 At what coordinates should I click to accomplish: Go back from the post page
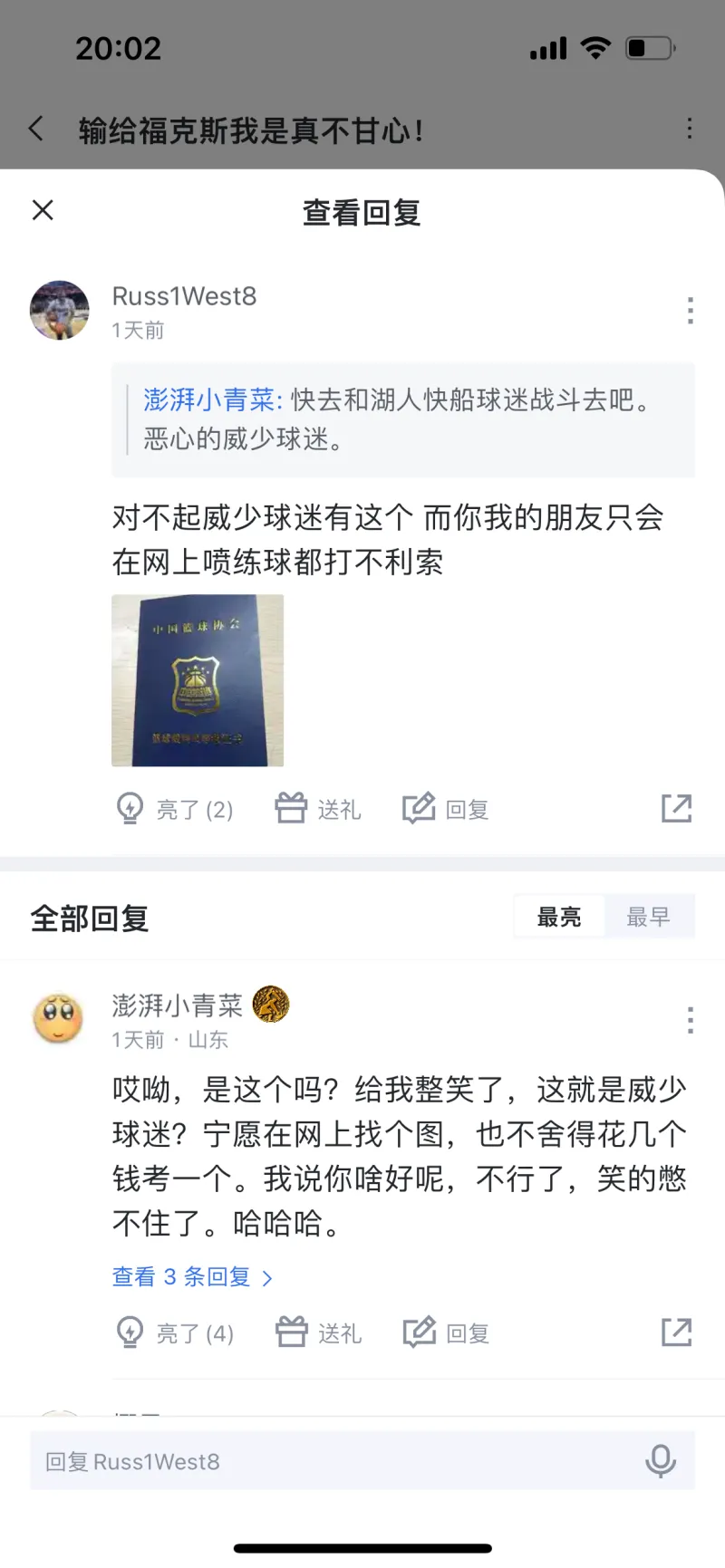pyautogui.click(x=36, y=129)
